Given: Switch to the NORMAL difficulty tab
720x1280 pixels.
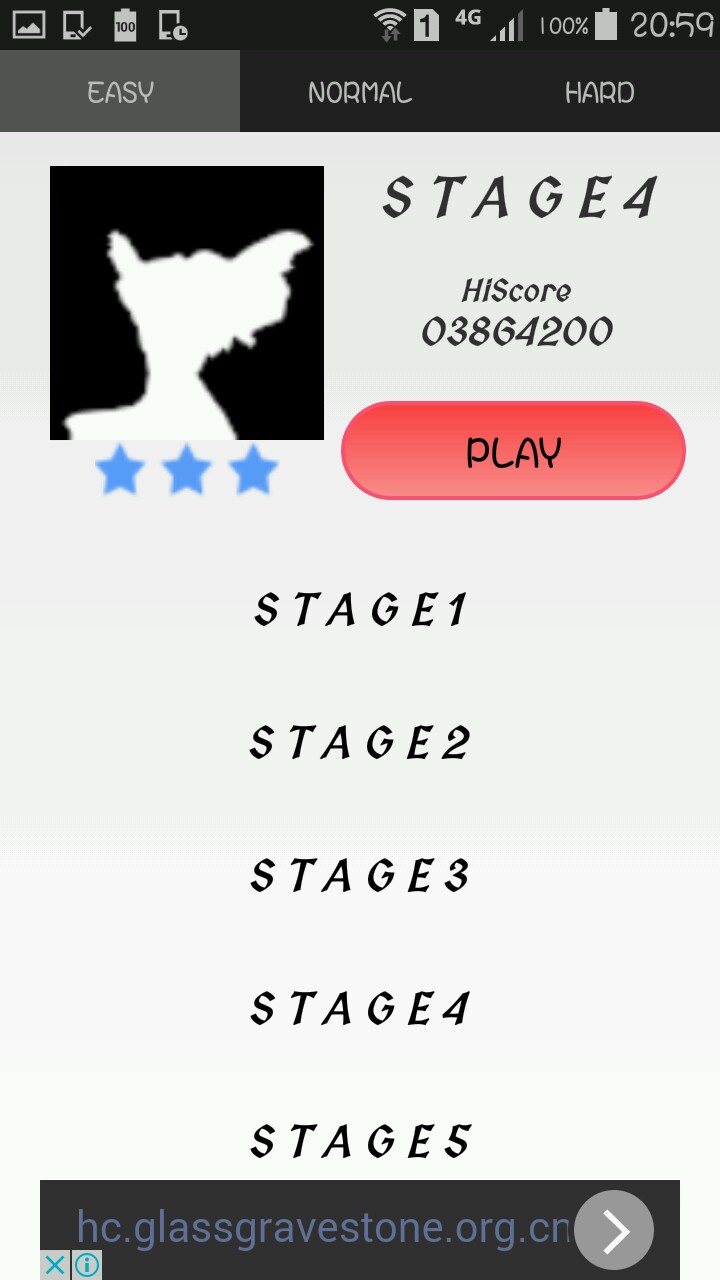Looking at the screenshot, I should (x=360, y=92).
